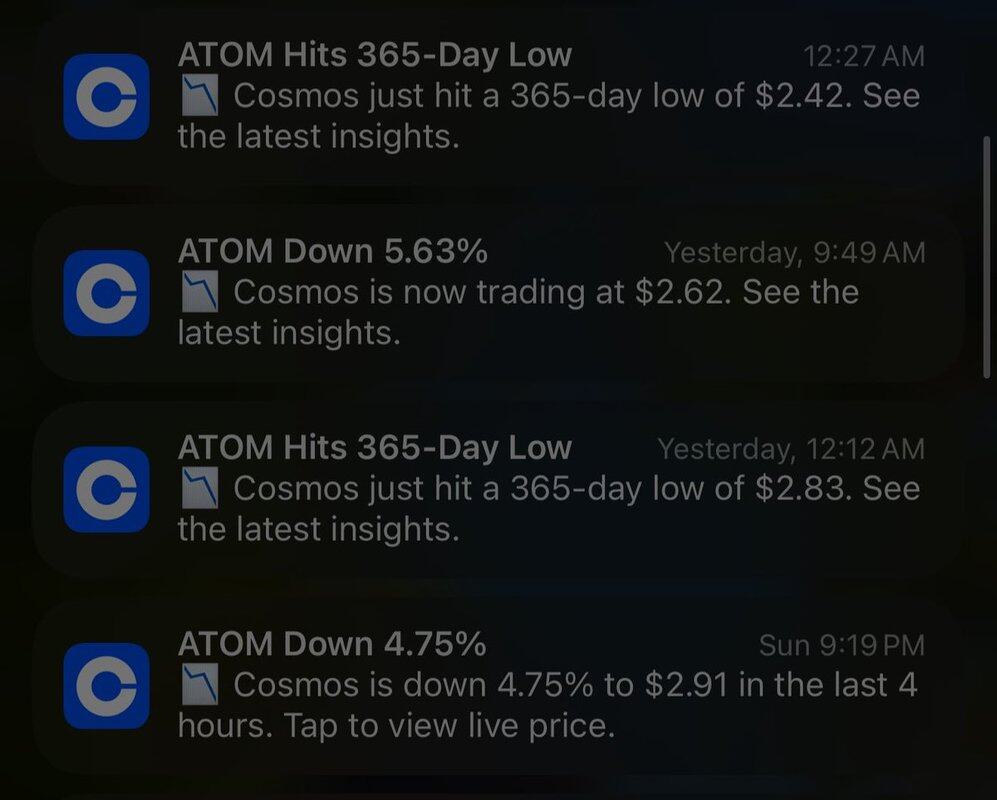Screen dimensions: 997x800
Task: Open the ATOM Down 4.75% notification
Action: [x=500, y=686]
